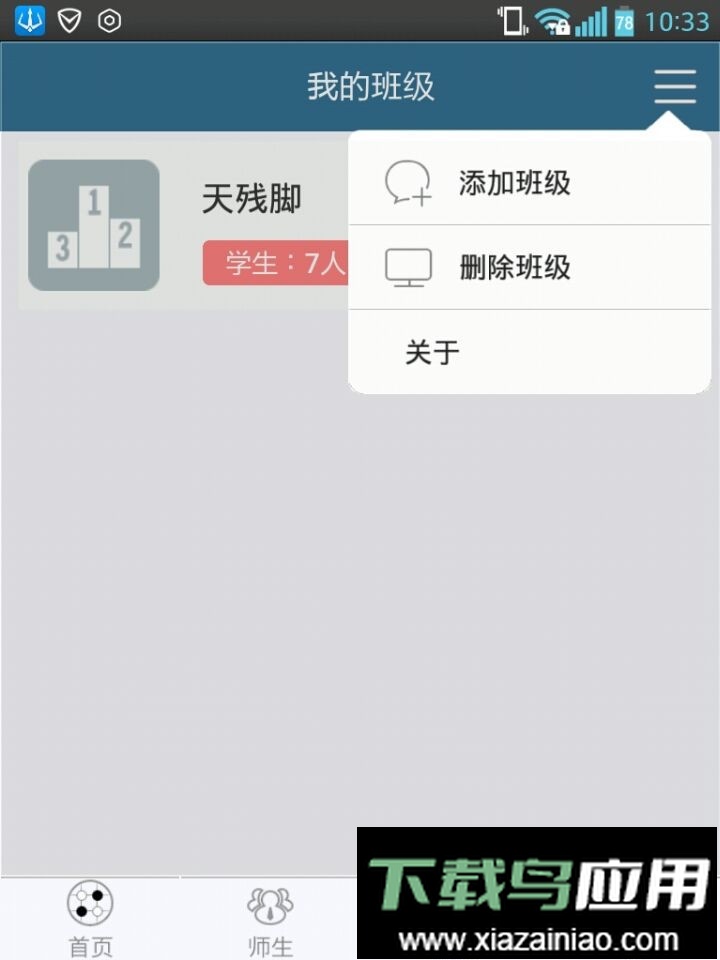This screenshot has width=720, height=960.
Task: Choose 删除班级 to delete a class
Action: (514, 267)
